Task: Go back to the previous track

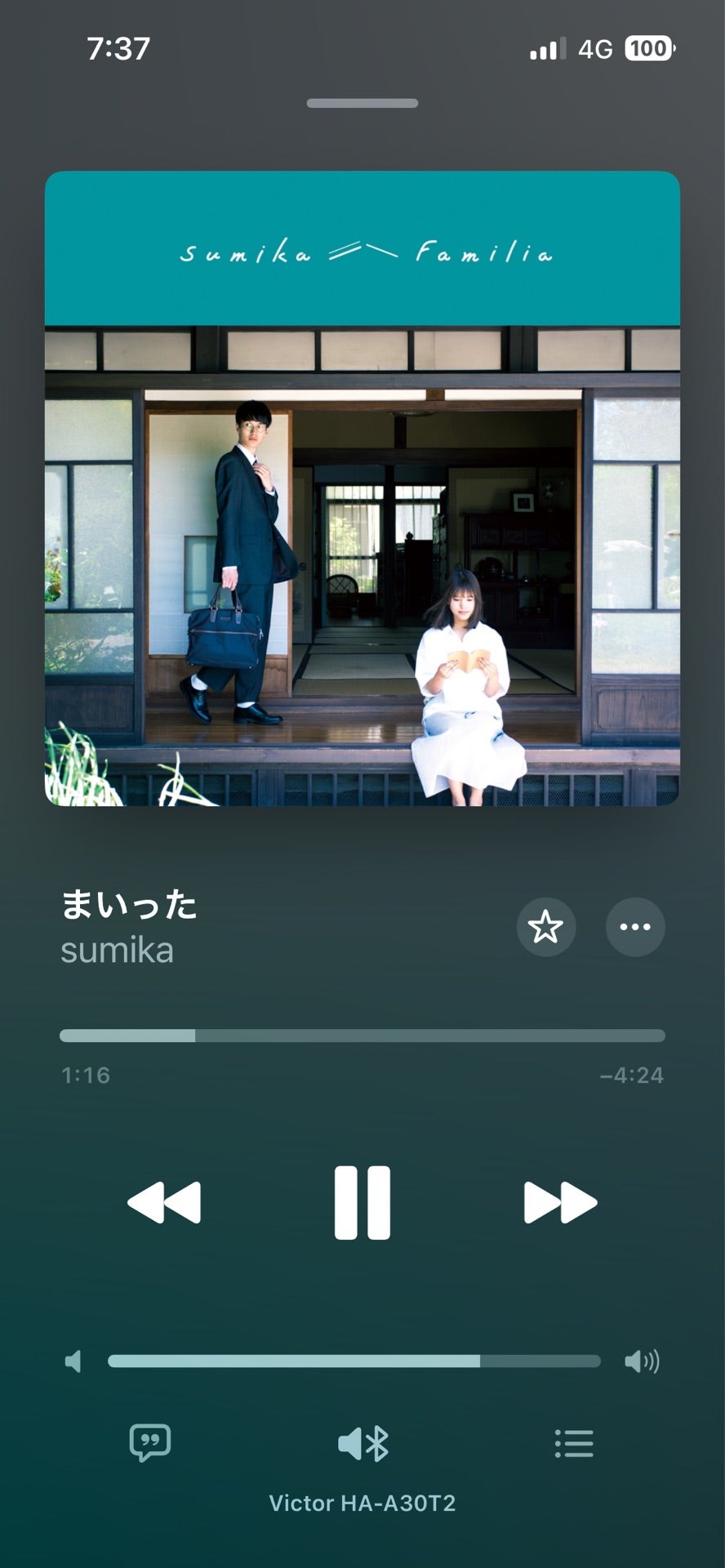Action: pos(164,1202)
